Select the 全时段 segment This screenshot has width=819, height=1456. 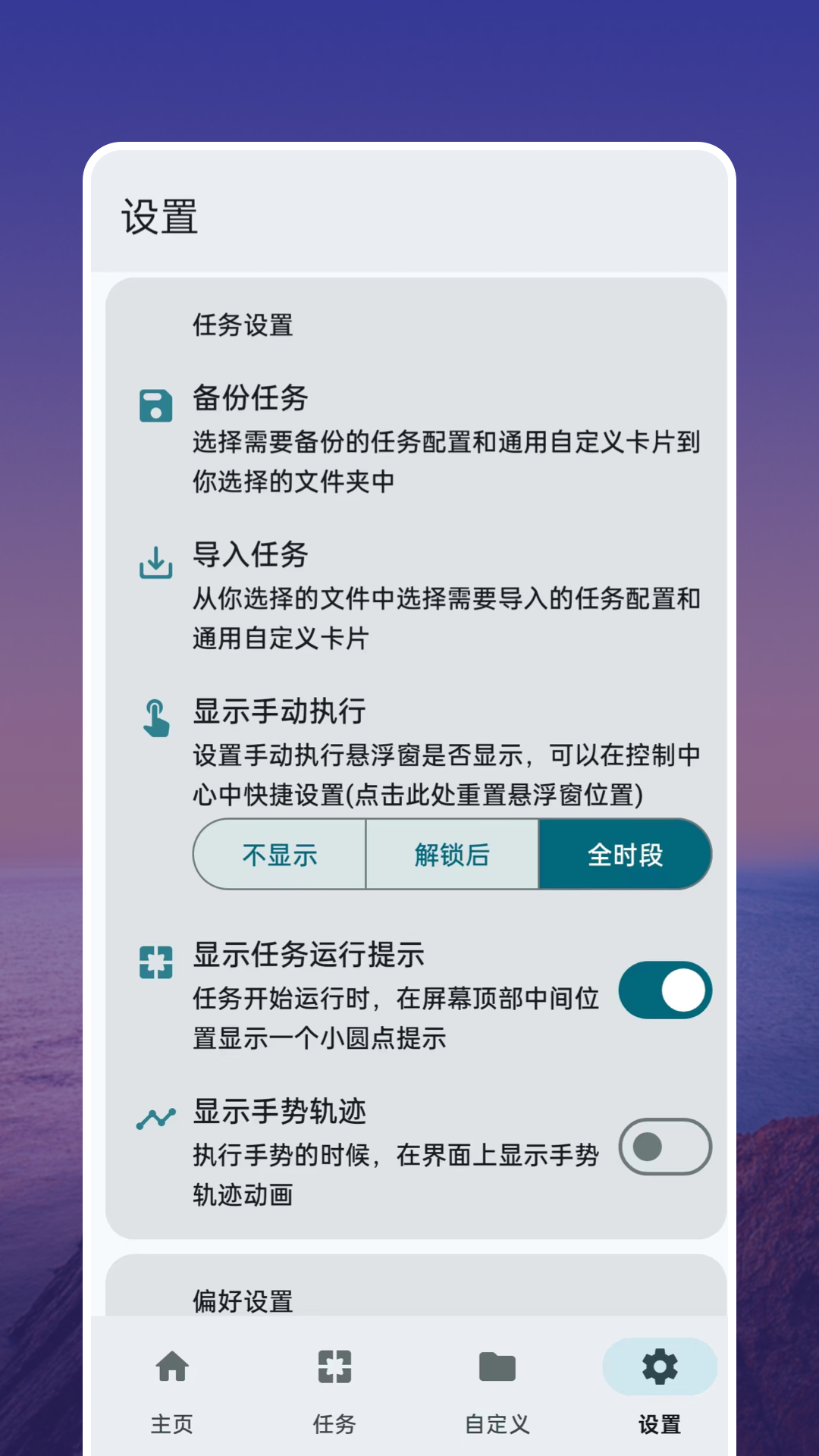pos(625,854)
